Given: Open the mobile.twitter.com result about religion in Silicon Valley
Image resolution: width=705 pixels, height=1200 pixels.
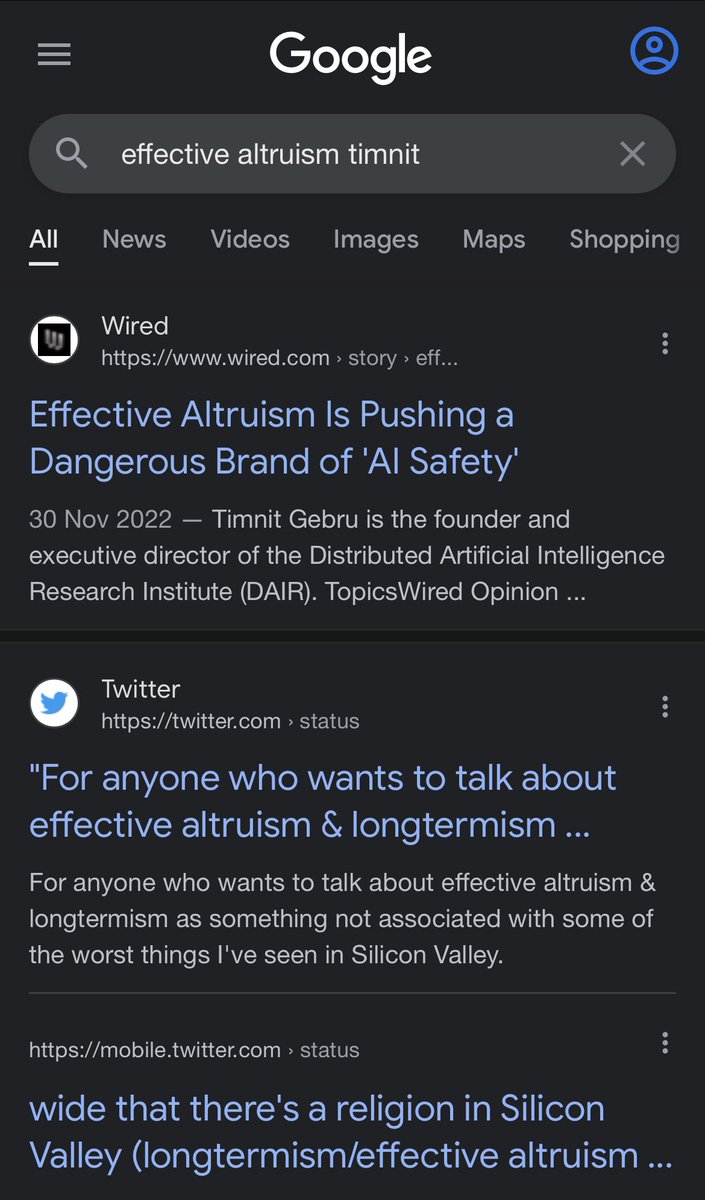Looking at the screenshot, I should pos(350,1132).
